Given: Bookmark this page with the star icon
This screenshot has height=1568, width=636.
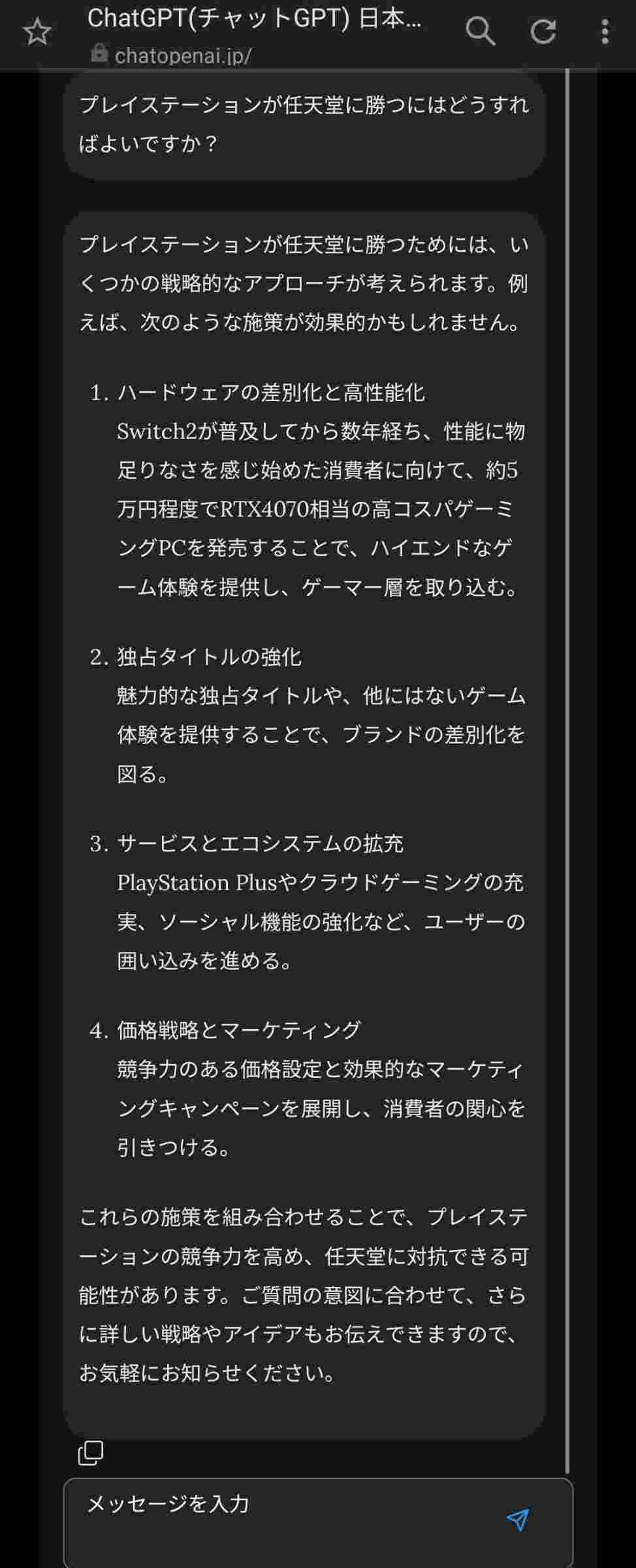Looking at the screenshot, I should point(37,31).
